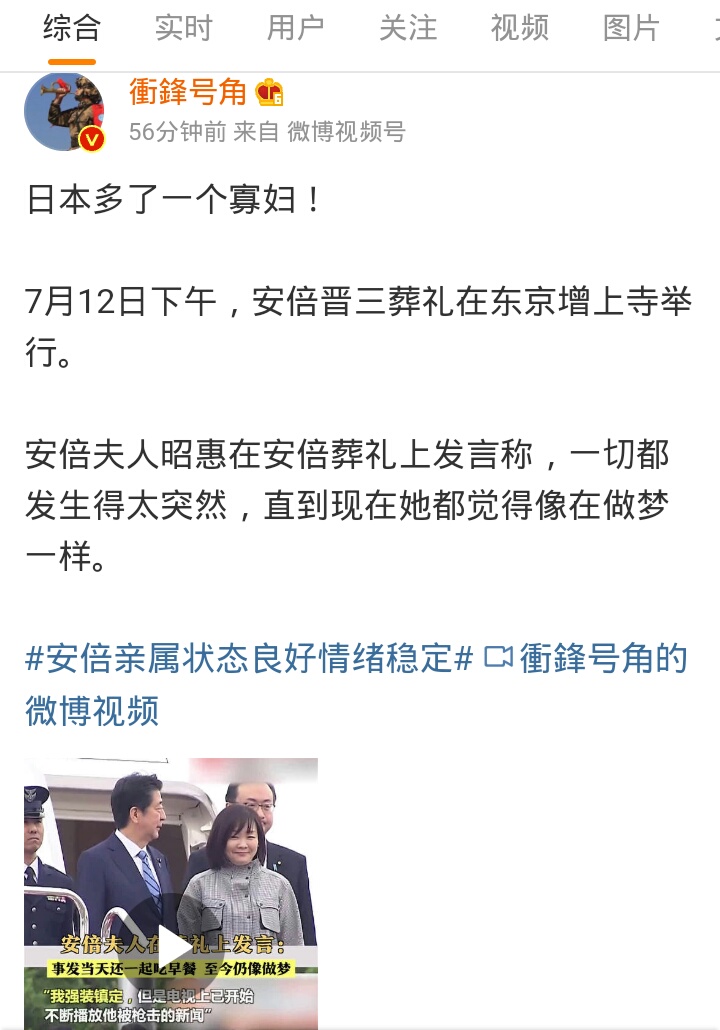Open the 衝鋒号角 username link

point(188,93)
